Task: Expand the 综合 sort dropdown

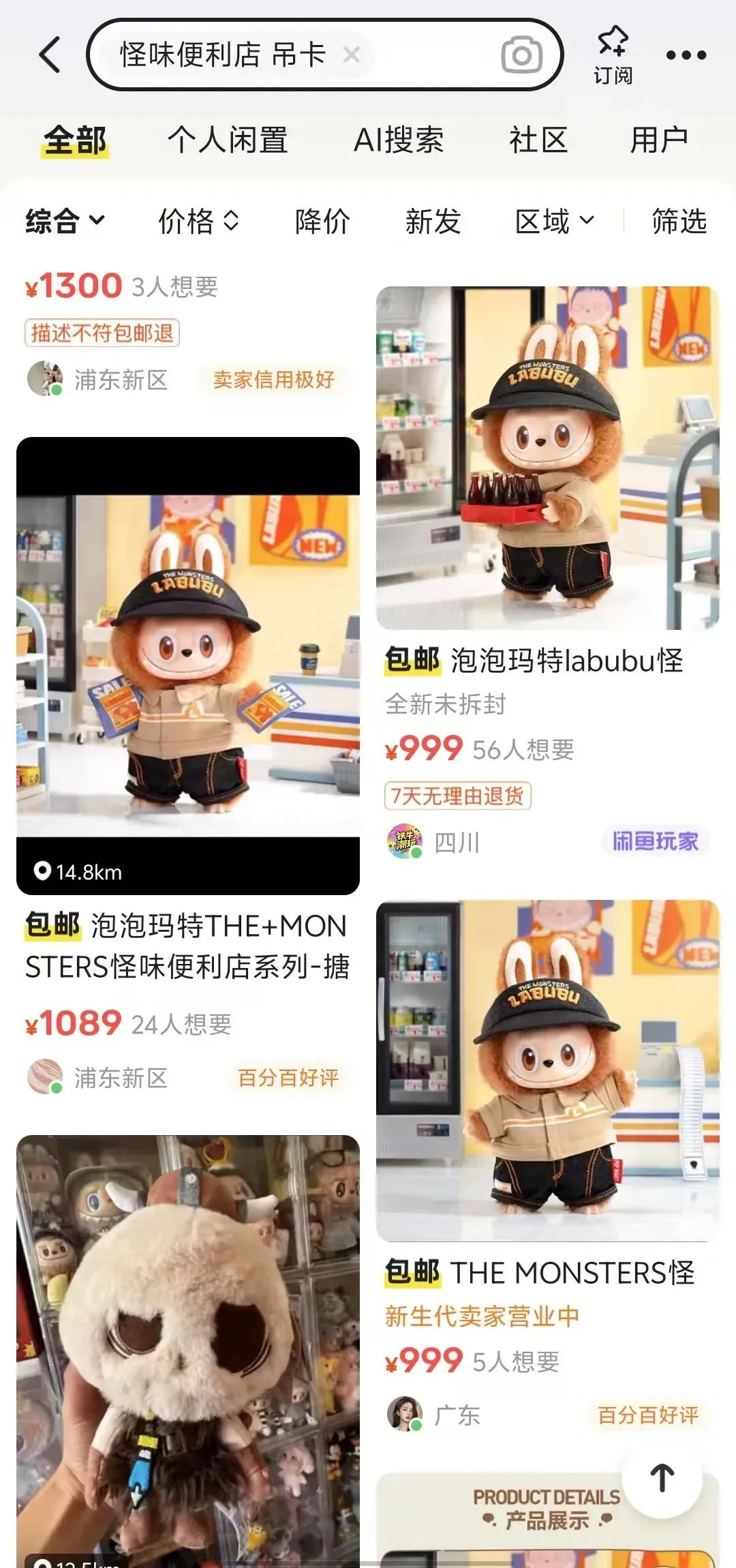Action: pos(65,221)
